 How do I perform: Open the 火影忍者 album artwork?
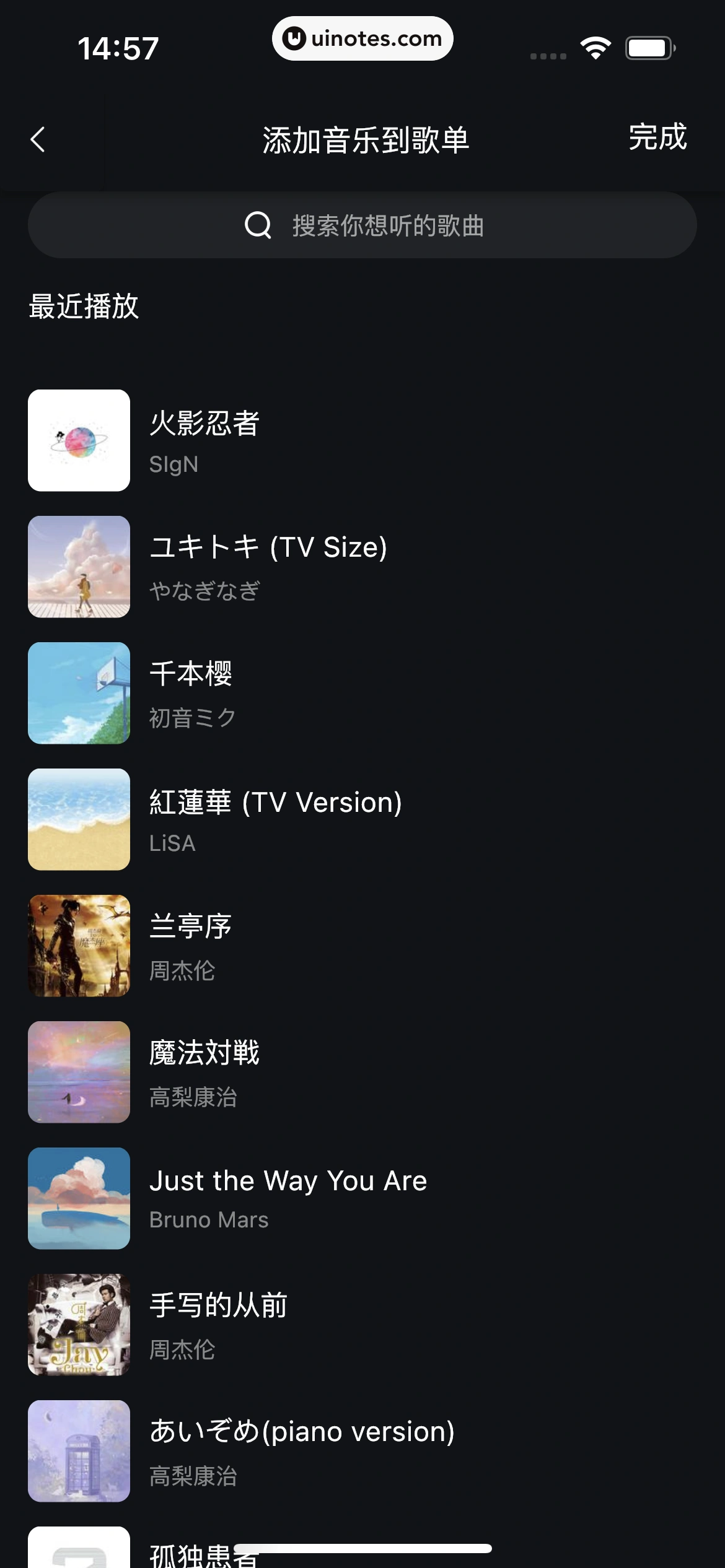[78, 439]
